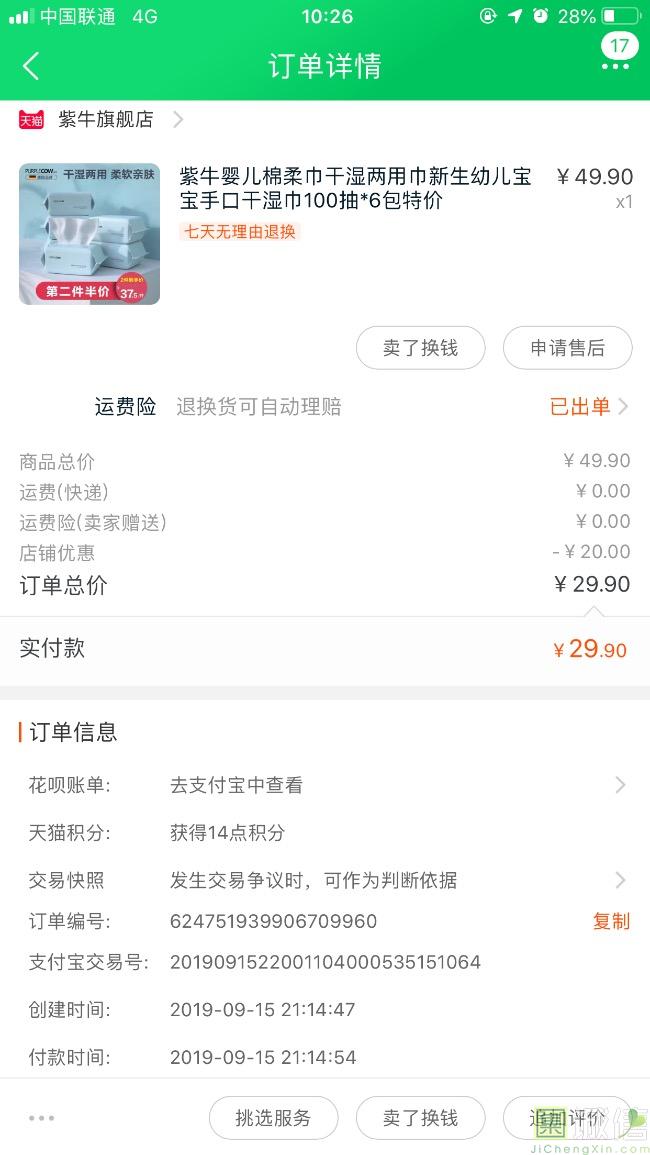Open the bottom-left three-dot more options
The width and height of the screenshot is (650, 1155).
click(x=41, y=1118)
